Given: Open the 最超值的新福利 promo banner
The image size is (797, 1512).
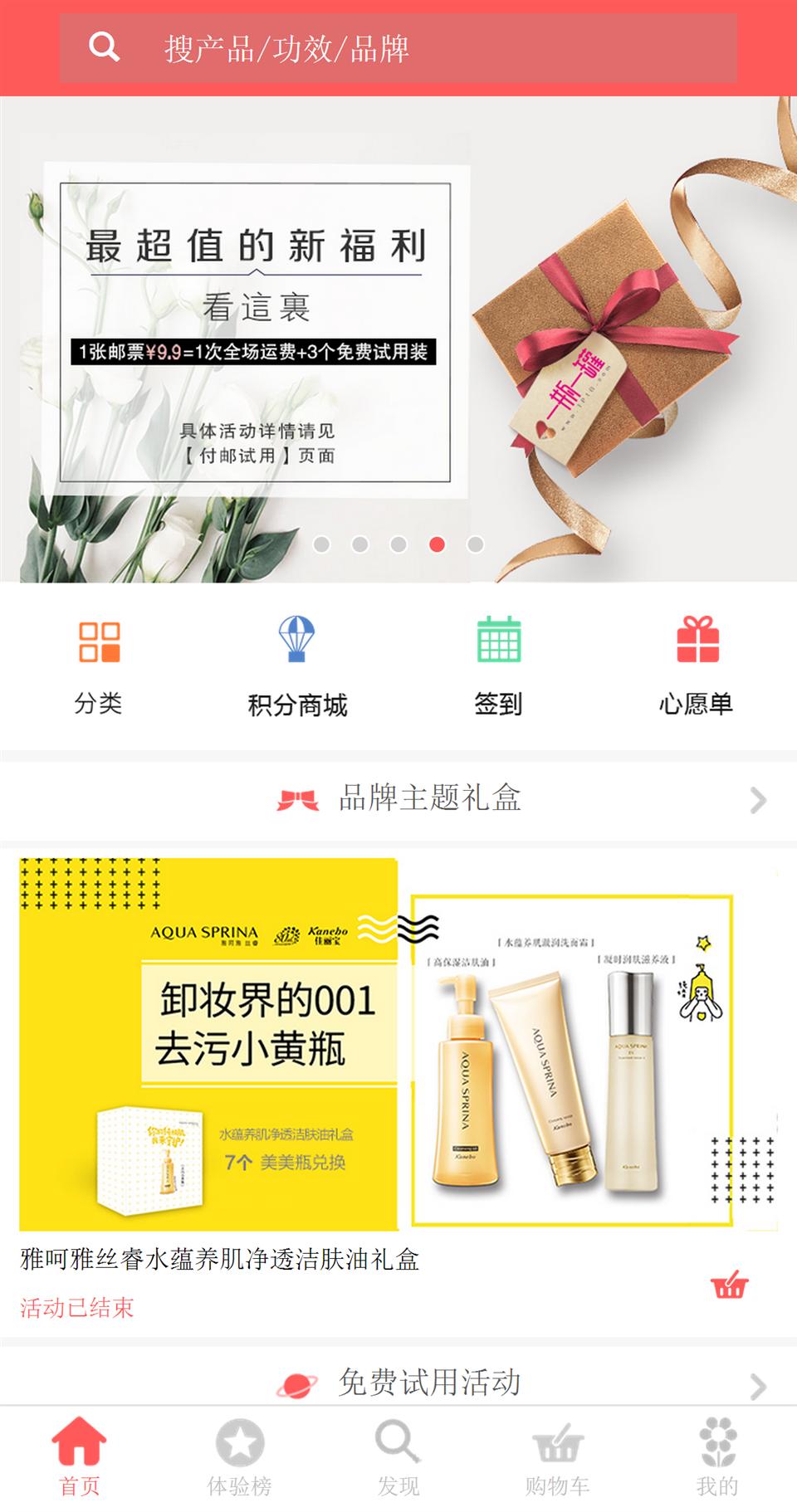Looking at the screenshot, I should point(398,332).
